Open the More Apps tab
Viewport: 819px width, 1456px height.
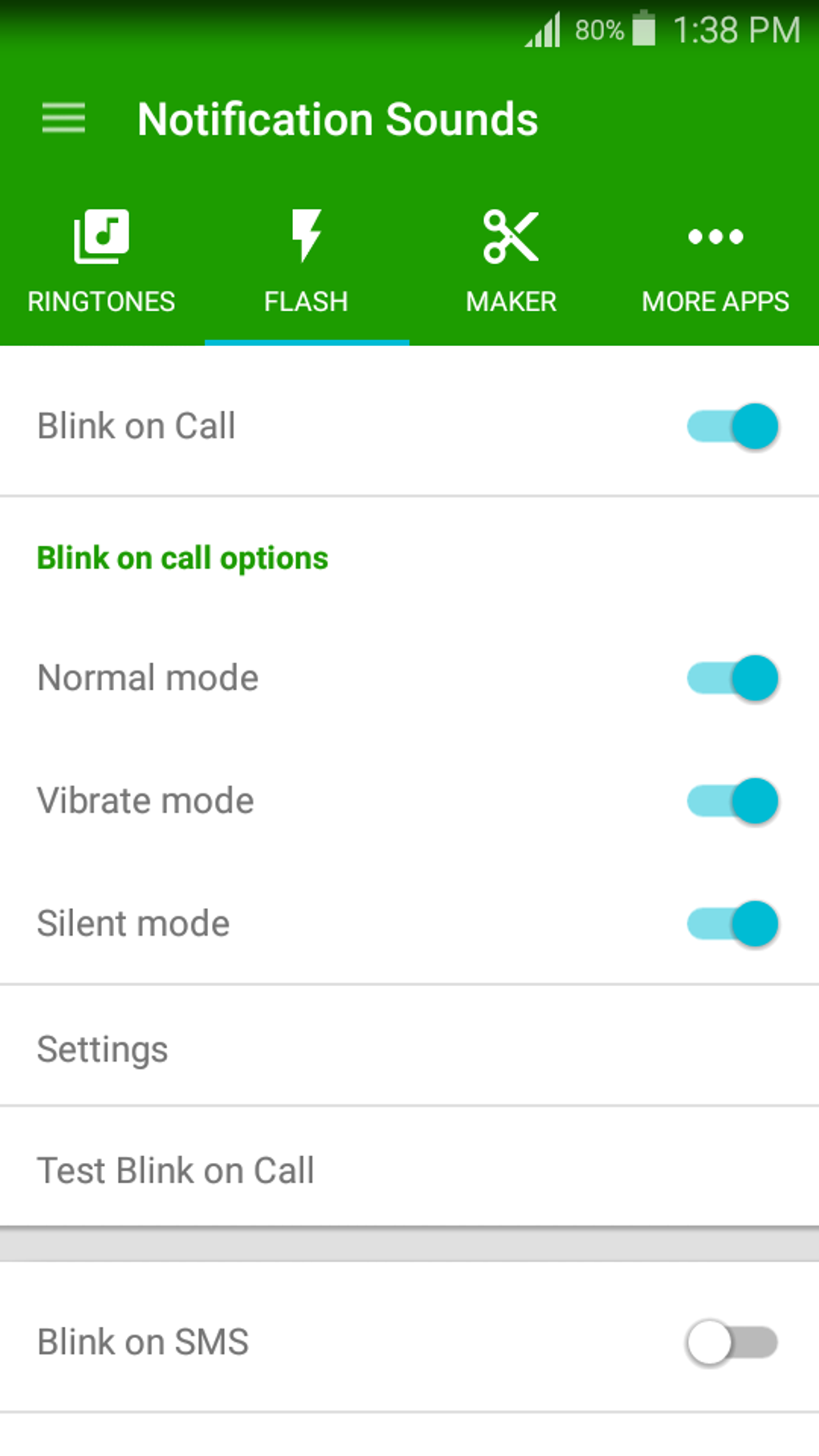point(715,262)
